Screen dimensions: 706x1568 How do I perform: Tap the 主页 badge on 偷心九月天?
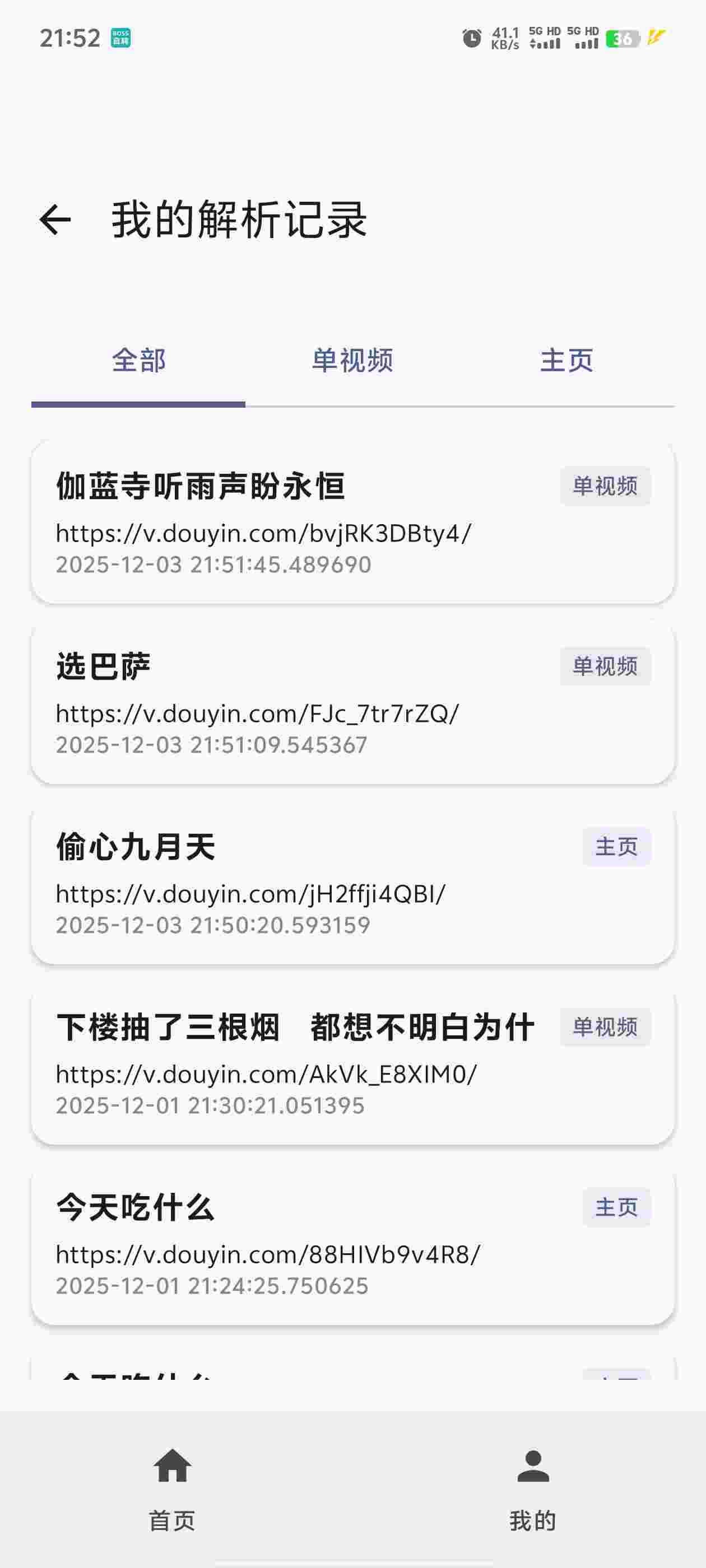click(616, 846)
